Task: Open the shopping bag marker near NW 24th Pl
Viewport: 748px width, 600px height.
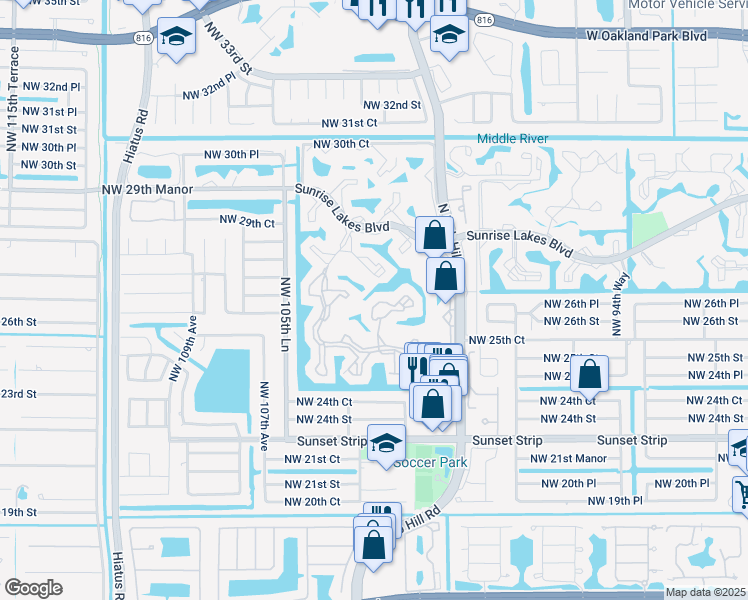Action: [x=590, y=374]
